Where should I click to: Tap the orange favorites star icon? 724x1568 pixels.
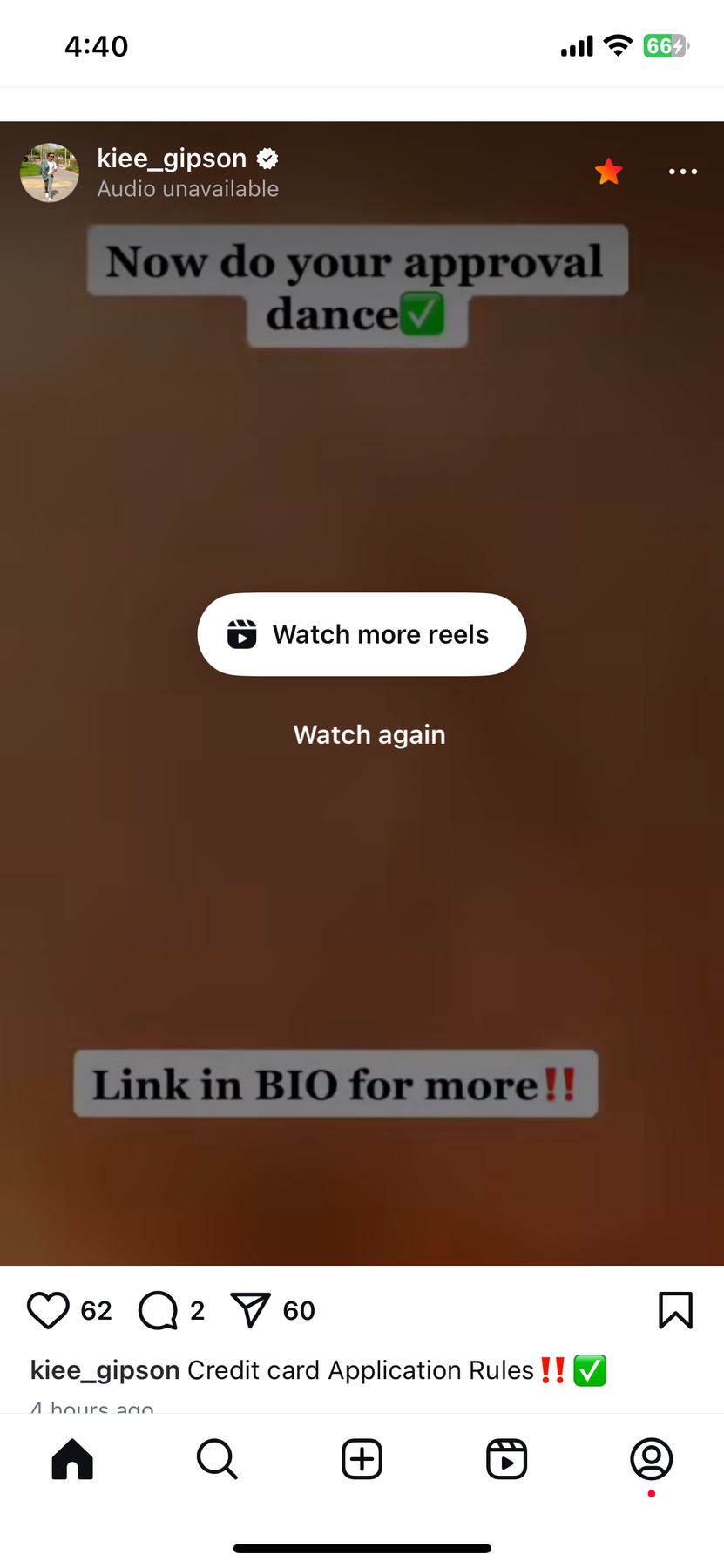(608, 172)
